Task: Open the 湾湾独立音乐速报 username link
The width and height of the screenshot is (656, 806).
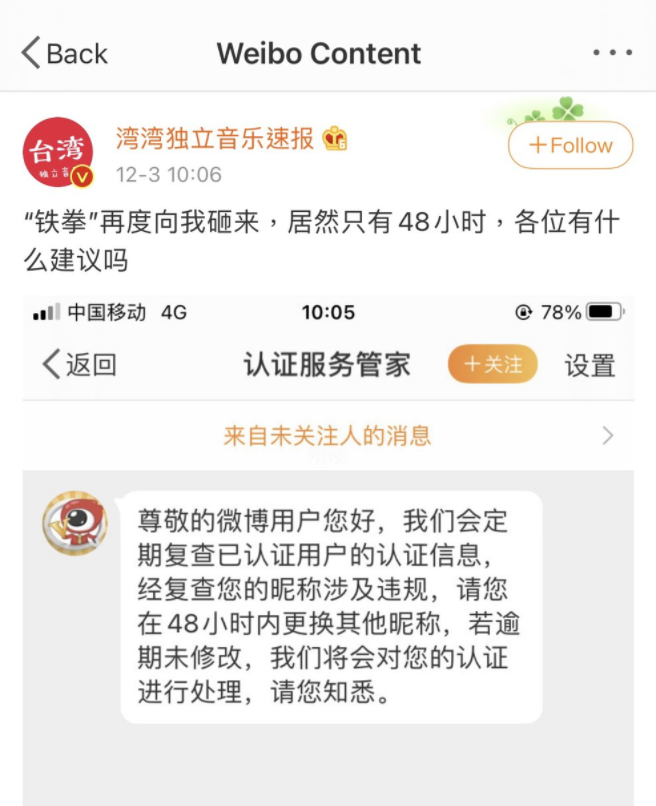Action: tap(214, 138)
